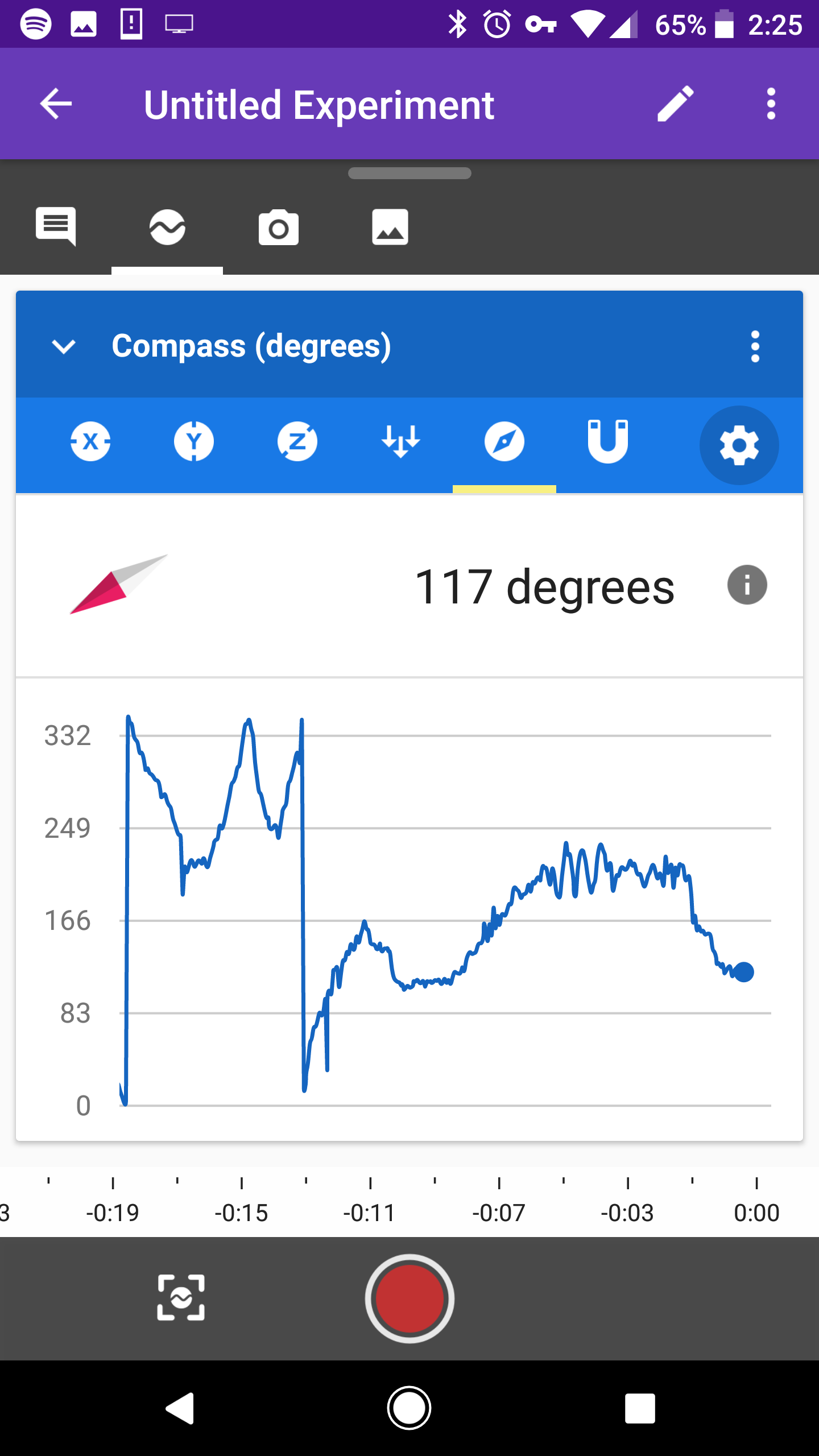This screenshot has width=819, height=1456.
Task: Show compass sensor info via the i icon
Action: coord(747,584)
